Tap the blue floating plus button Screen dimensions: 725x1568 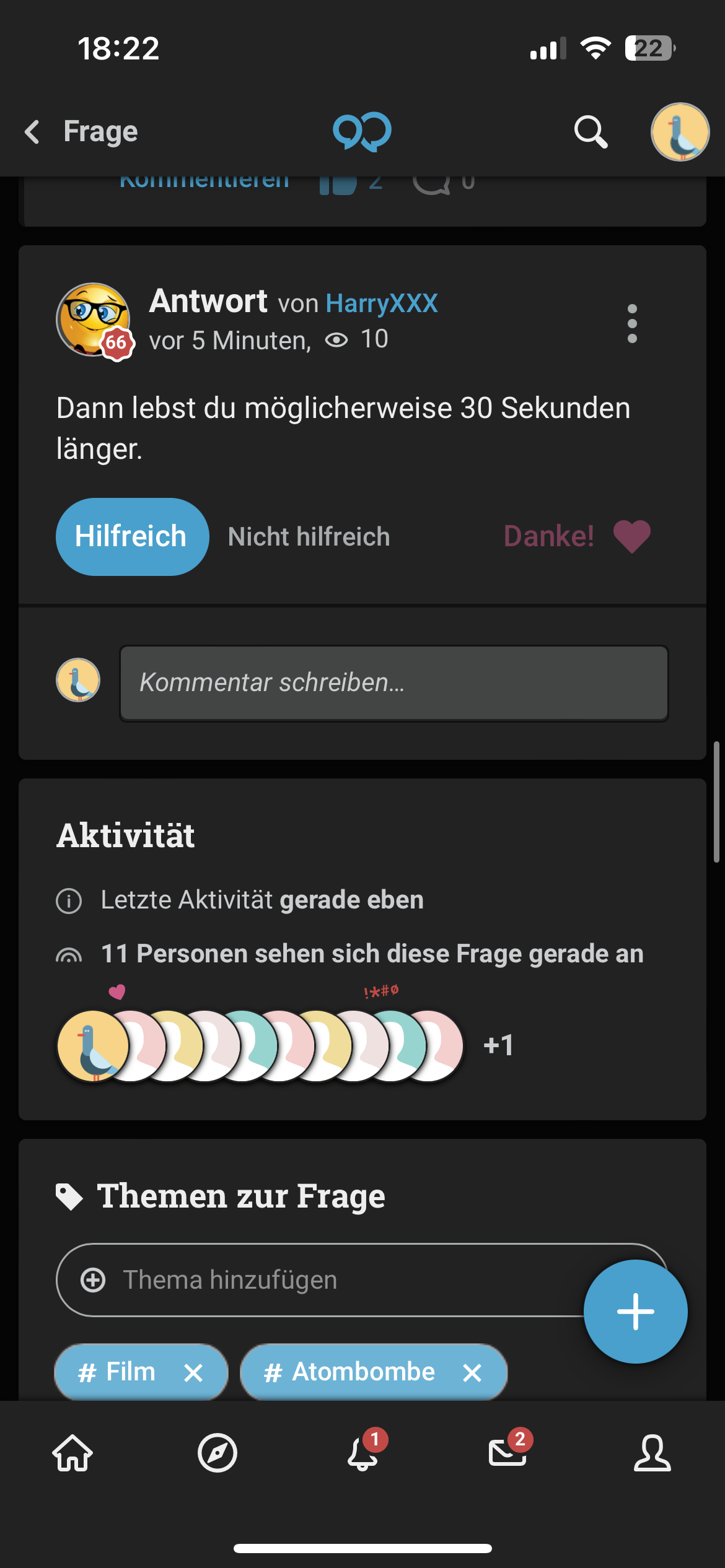pyautogui.click(x=635, y=1311)
